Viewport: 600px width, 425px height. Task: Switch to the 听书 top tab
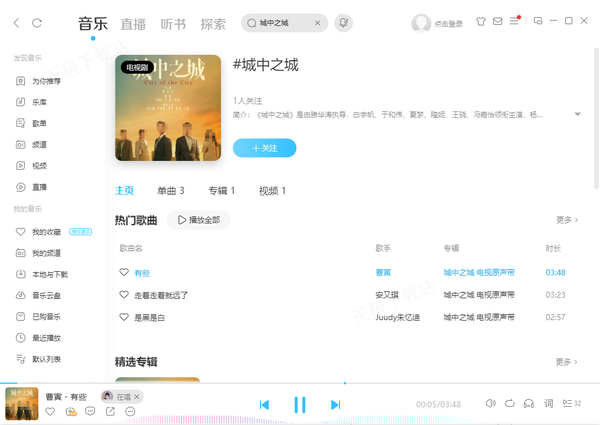(173, 23)
